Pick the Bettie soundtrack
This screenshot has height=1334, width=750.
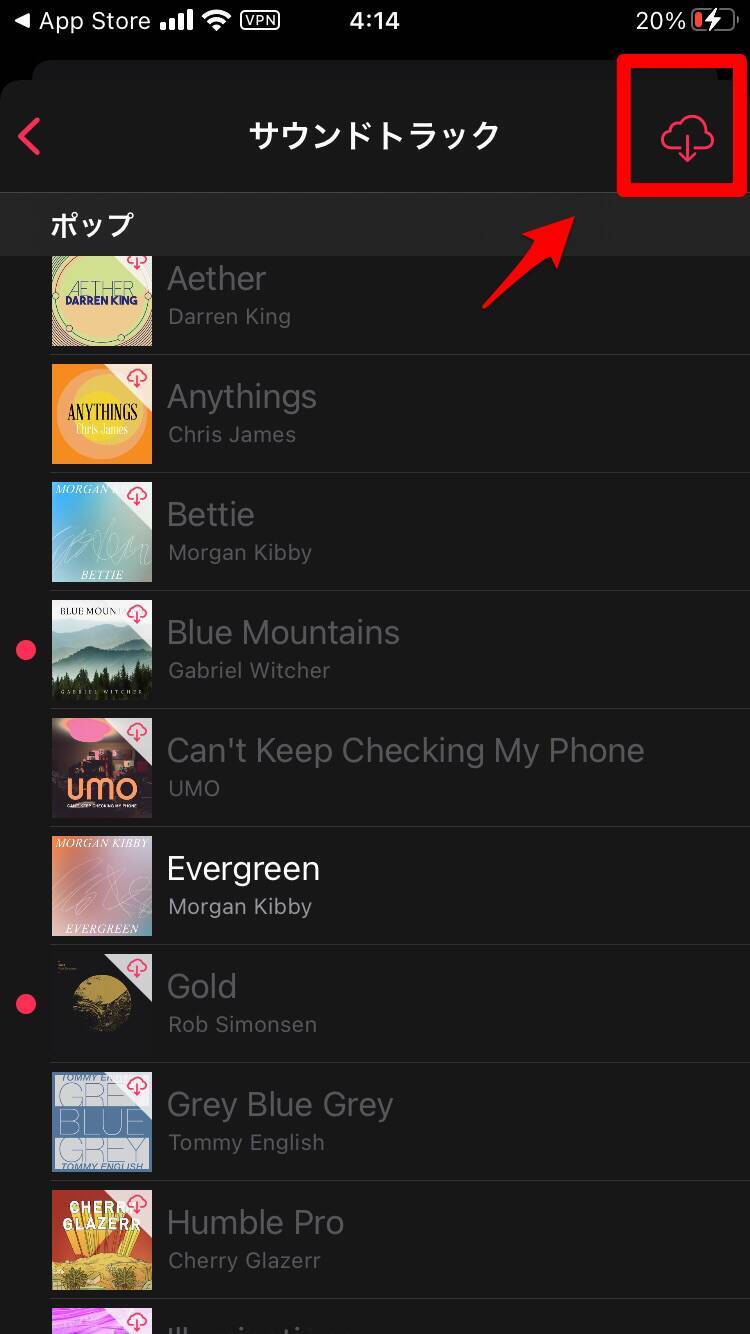click(x=400, y=532)
